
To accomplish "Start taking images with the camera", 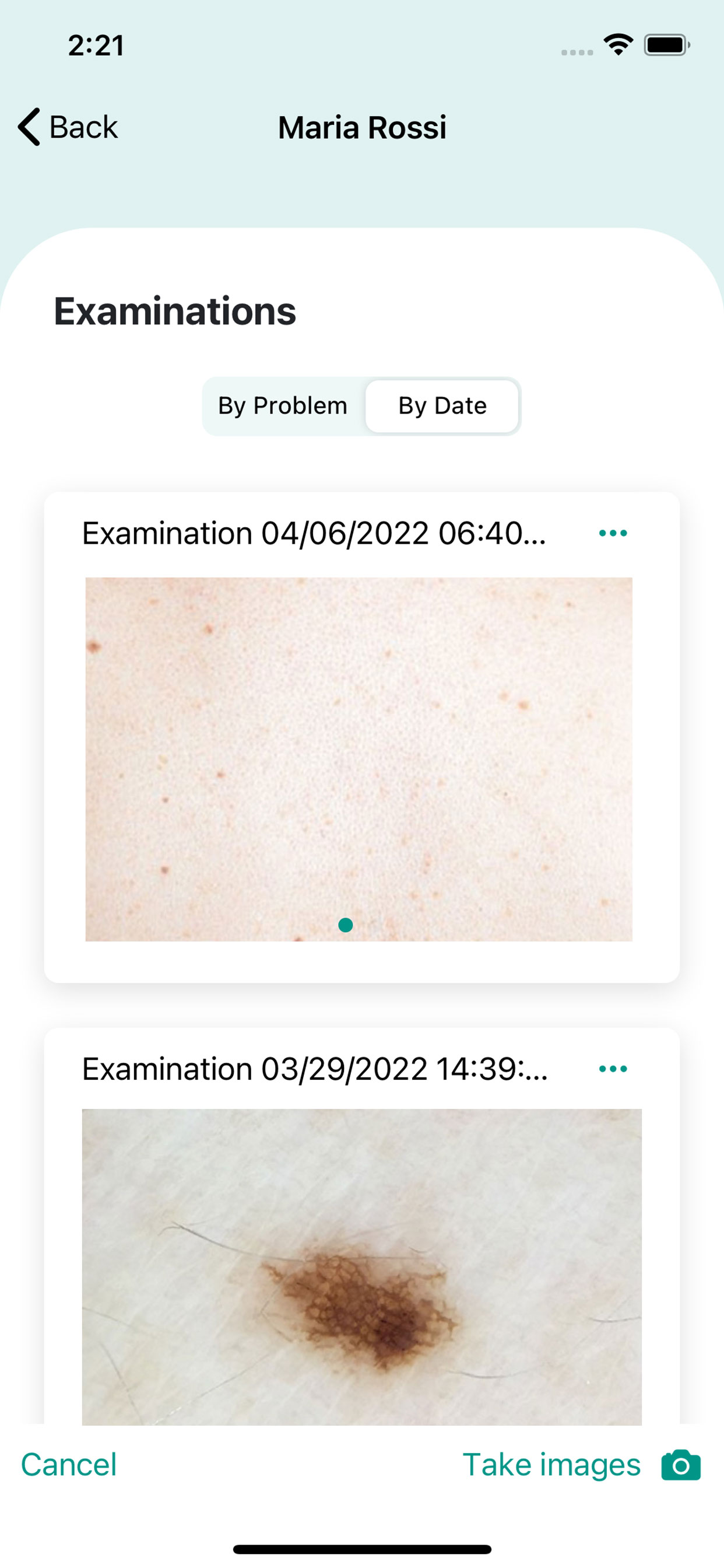I will point(581,1464).
